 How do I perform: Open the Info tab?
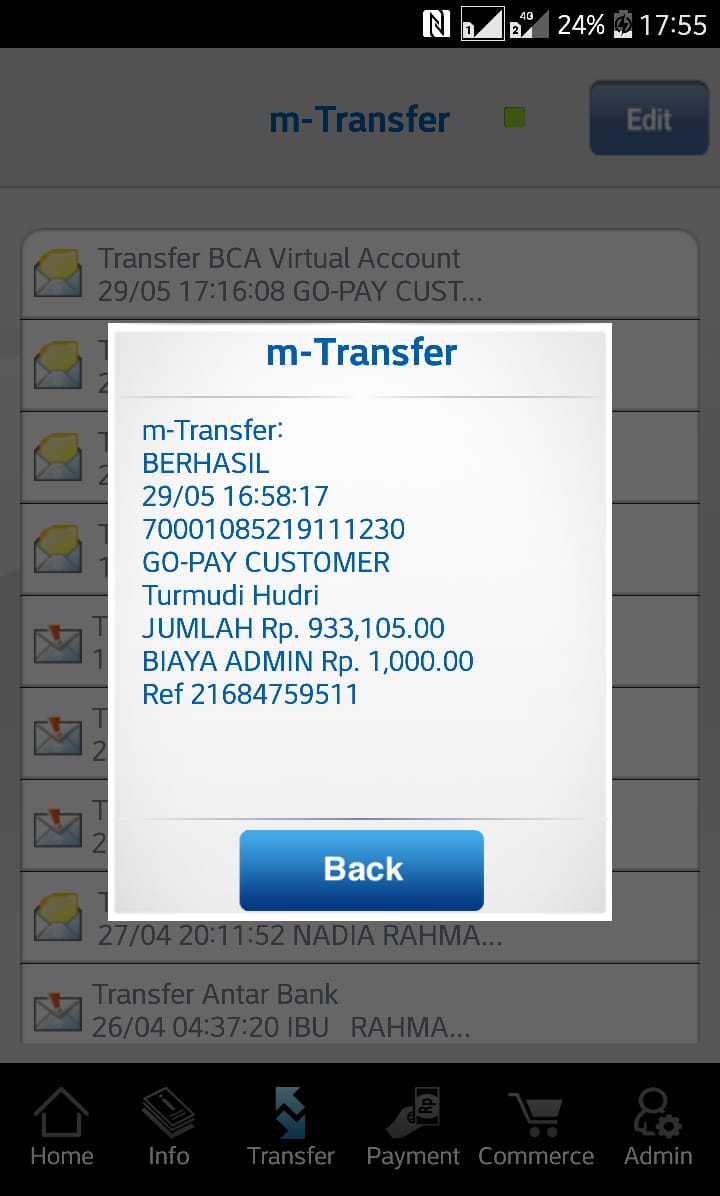(168, 1129)
